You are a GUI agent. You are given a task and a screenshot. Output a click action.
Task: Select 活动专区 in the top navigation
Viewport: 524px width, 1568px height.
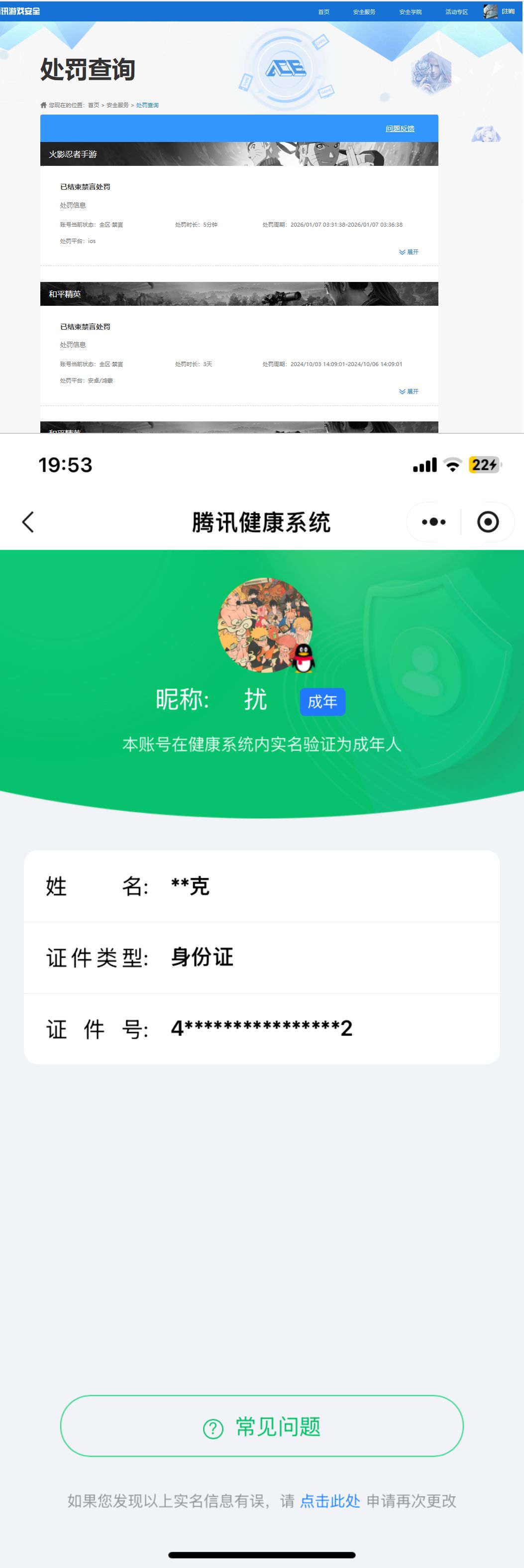pyautogui.click(x=457, y=10)
